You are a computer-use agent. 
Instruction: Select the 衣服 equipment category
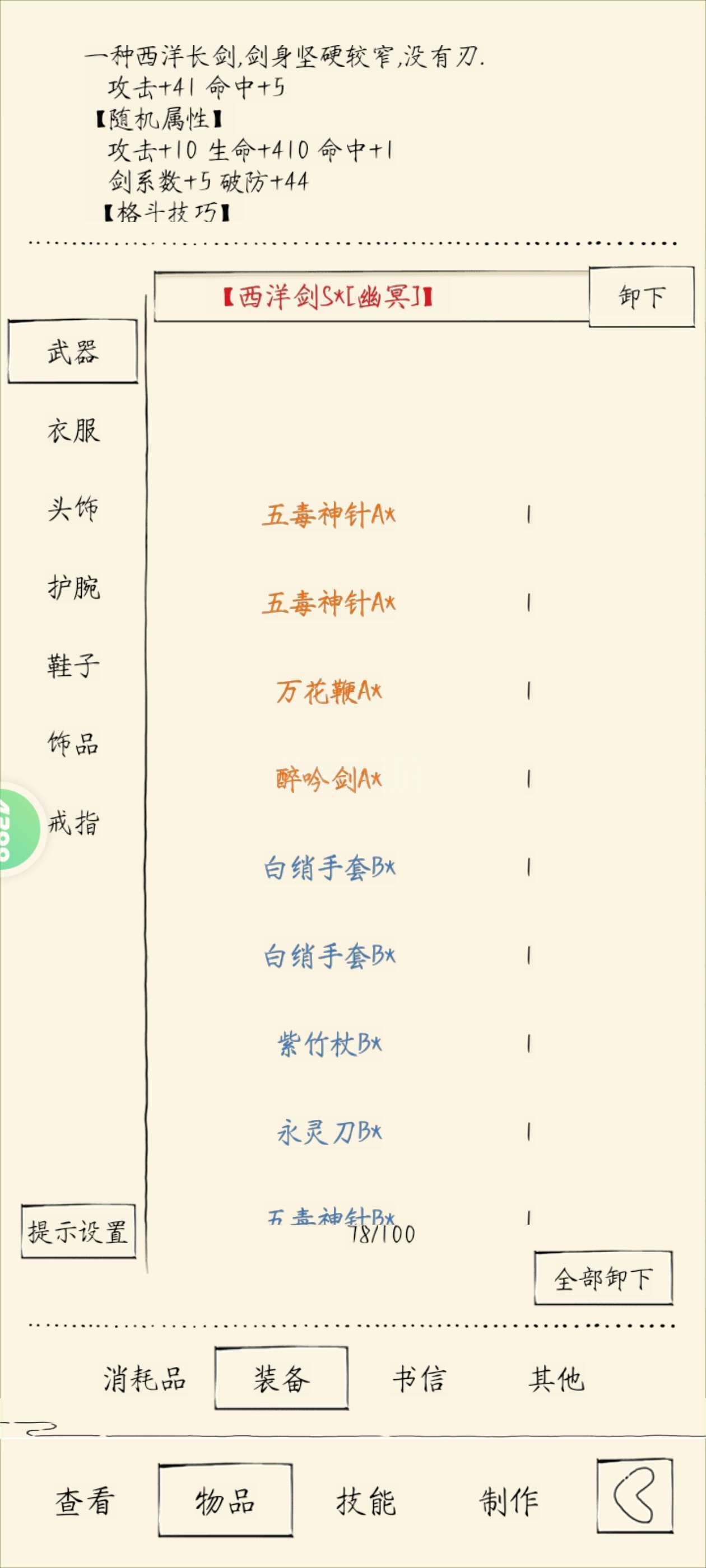click(x=73, y=430)
